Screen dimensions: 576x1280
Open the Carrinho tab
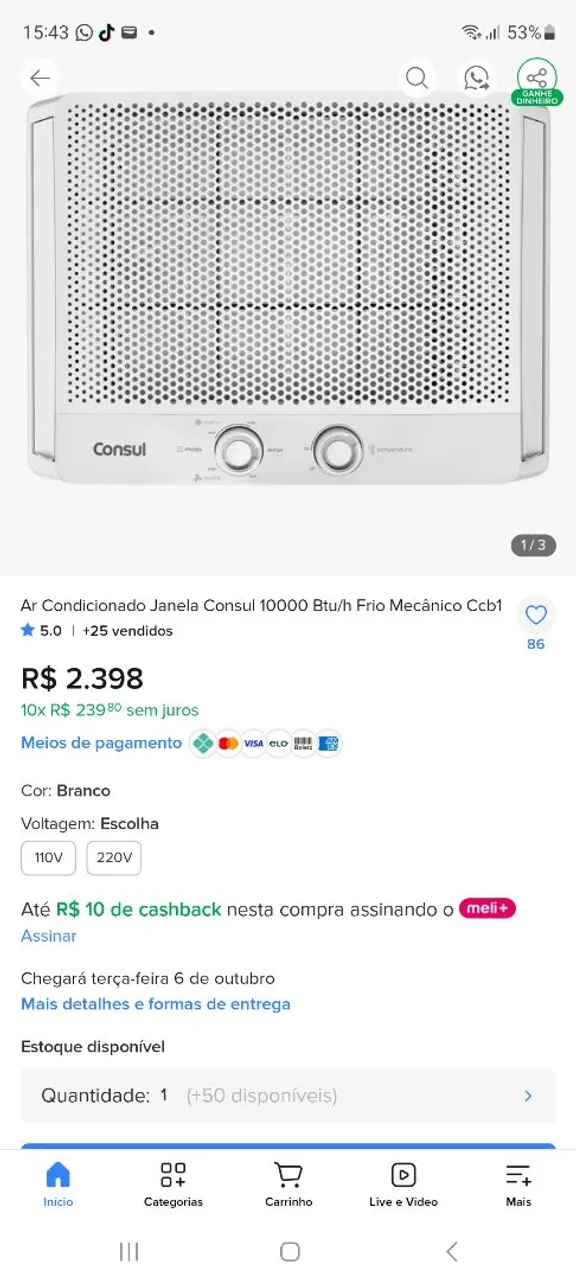[x=288, y=1183]
